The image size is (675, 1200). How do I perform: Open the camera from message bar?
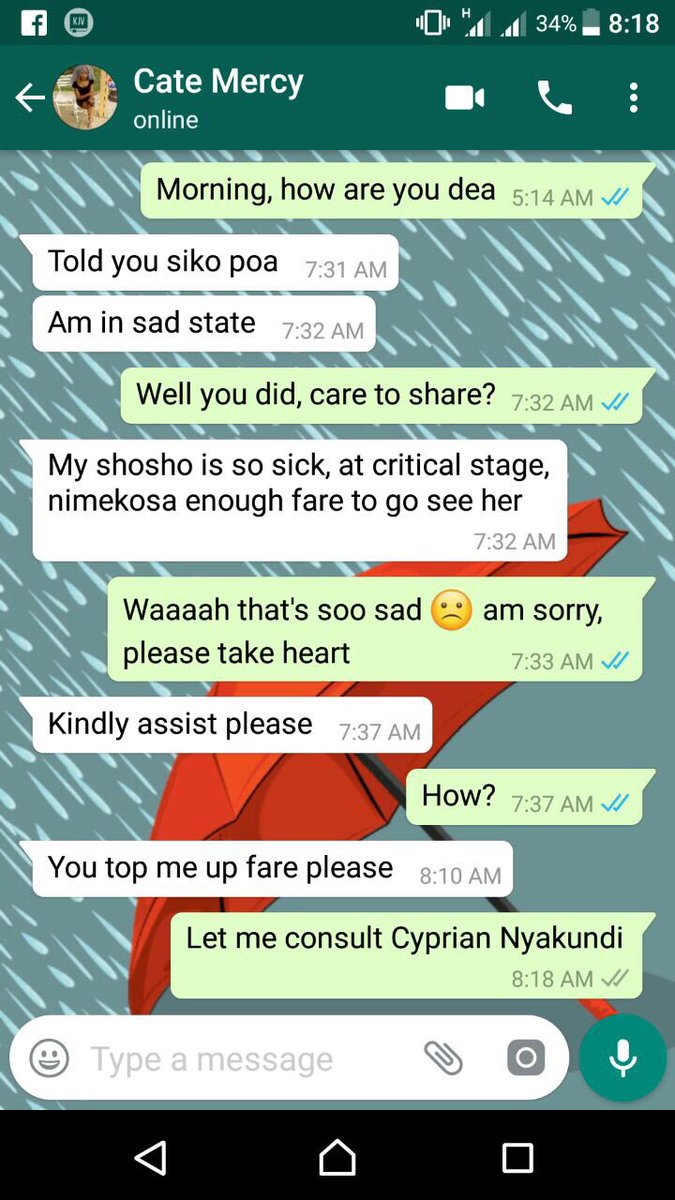[x=525, y=1058]
